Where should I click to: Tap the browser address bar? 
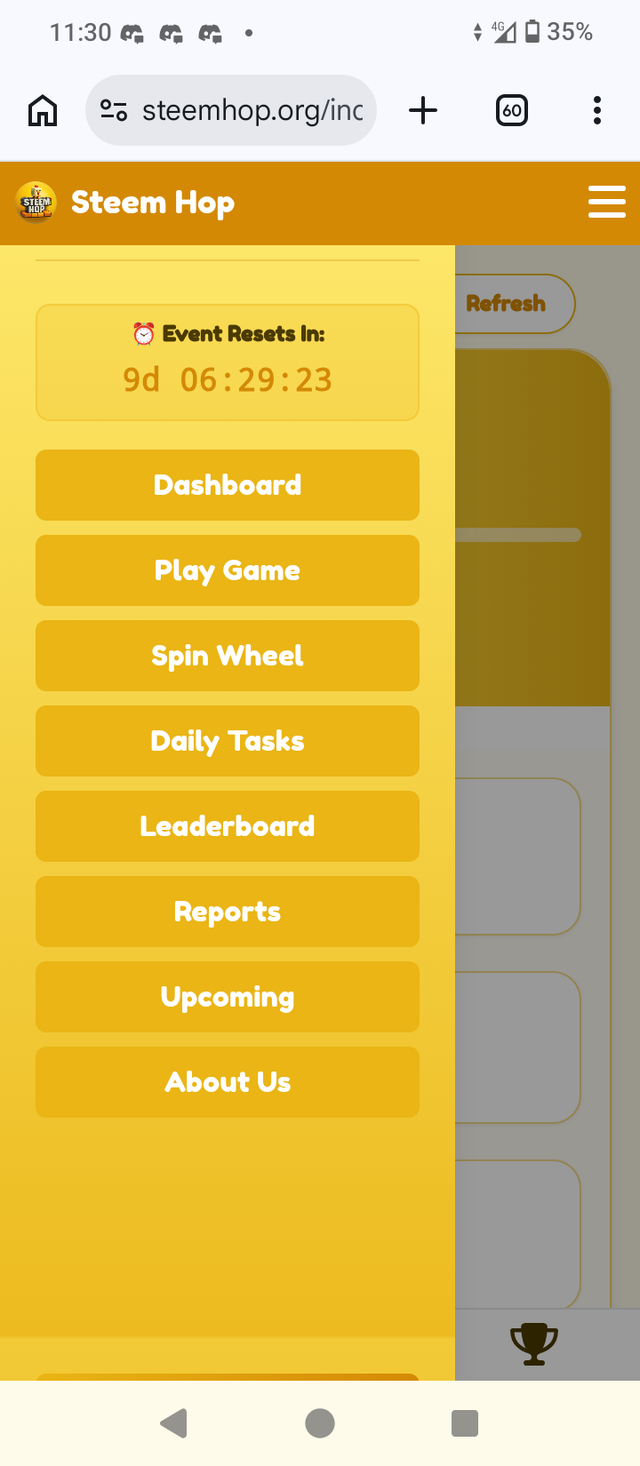(x=231, y=110)
